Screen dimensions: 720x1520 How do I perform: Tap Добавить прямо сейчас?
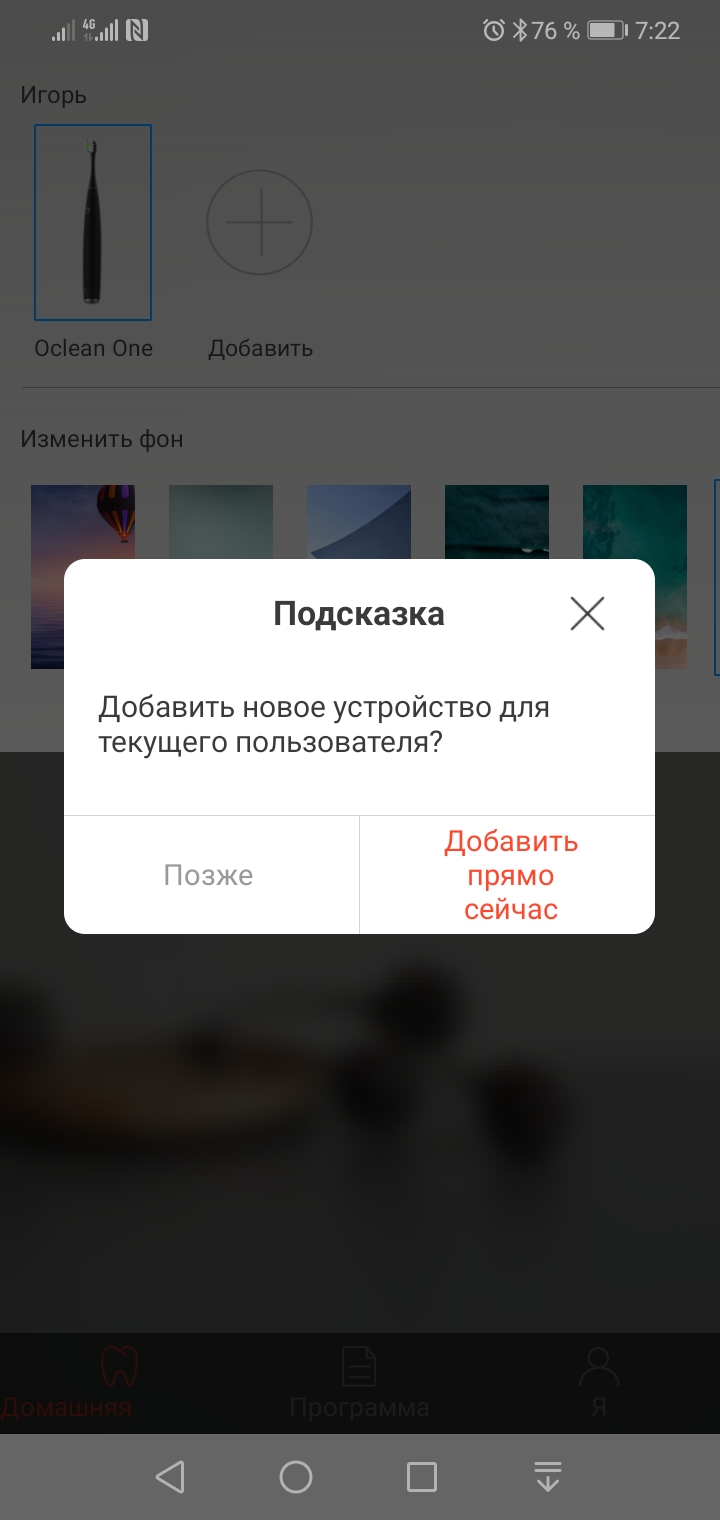click(510, 875)
